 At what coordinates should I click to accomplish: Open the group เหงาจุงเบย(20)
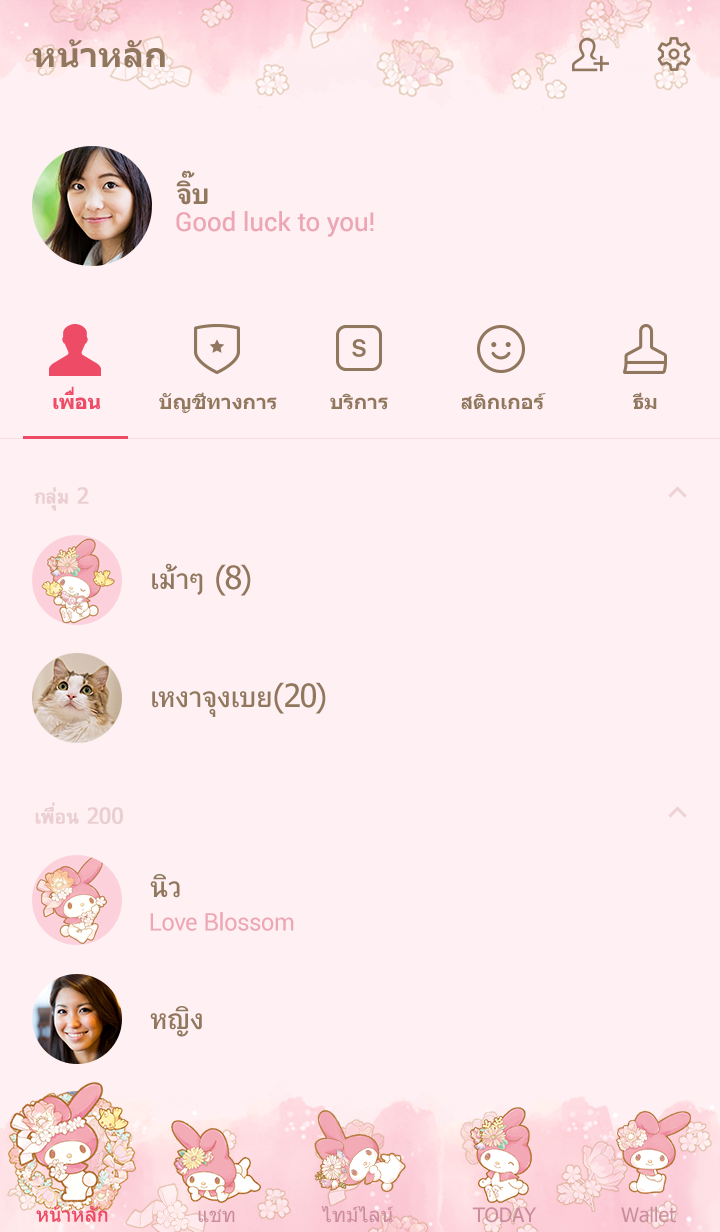(238, 697)
